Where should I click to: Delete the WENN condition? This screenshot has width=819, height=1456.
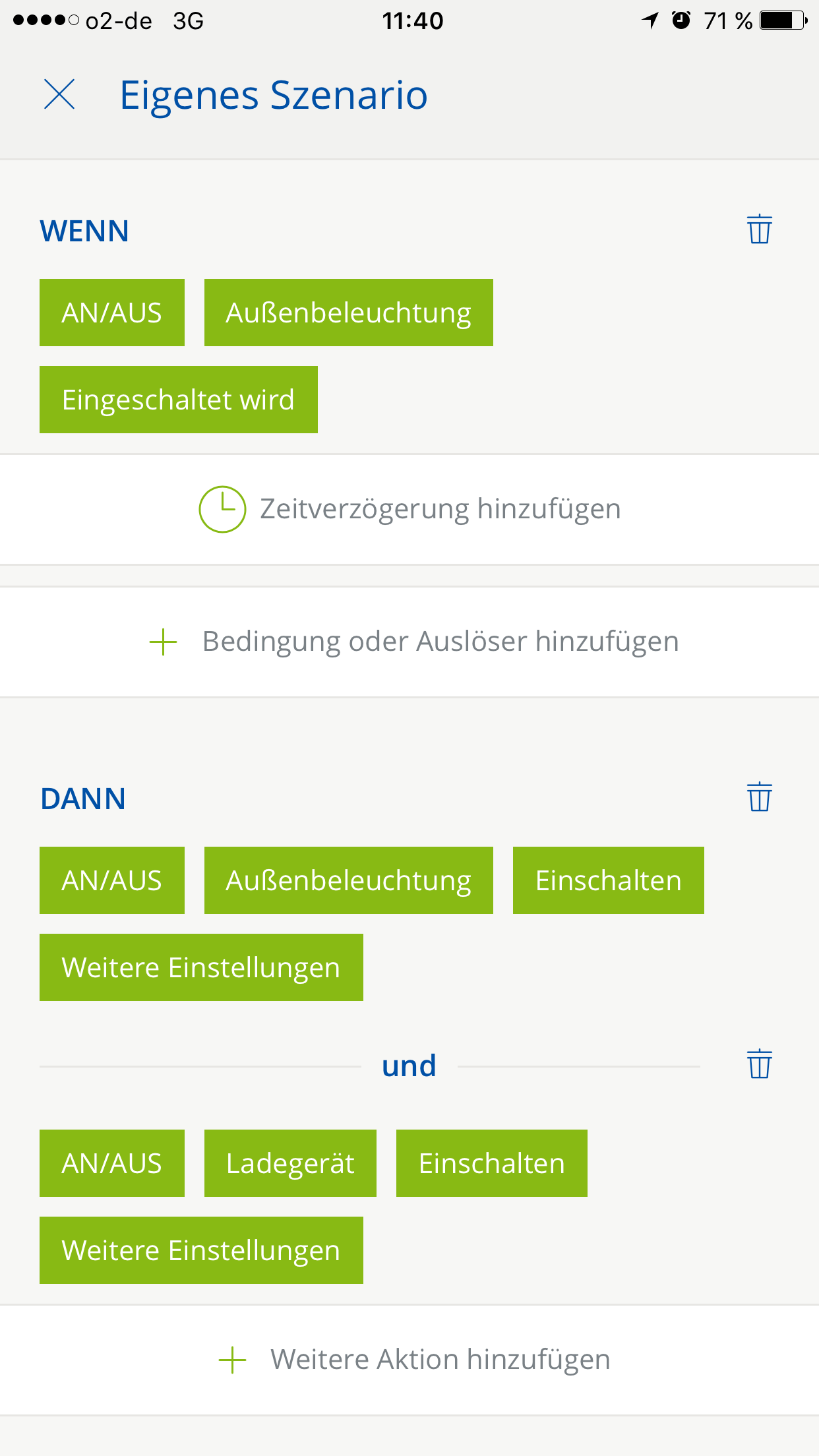coord(759,229)
